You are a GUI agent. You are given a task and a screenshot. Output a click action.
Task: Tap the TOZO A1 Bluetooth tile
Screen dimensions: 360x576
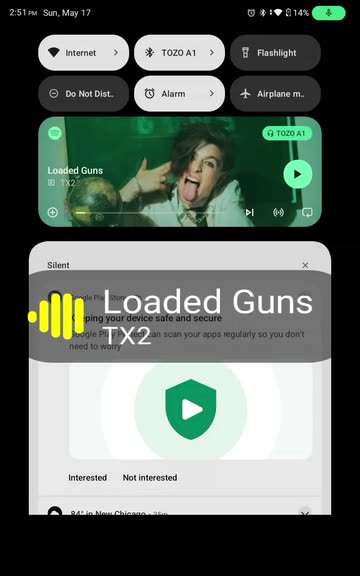click(179, 53)
